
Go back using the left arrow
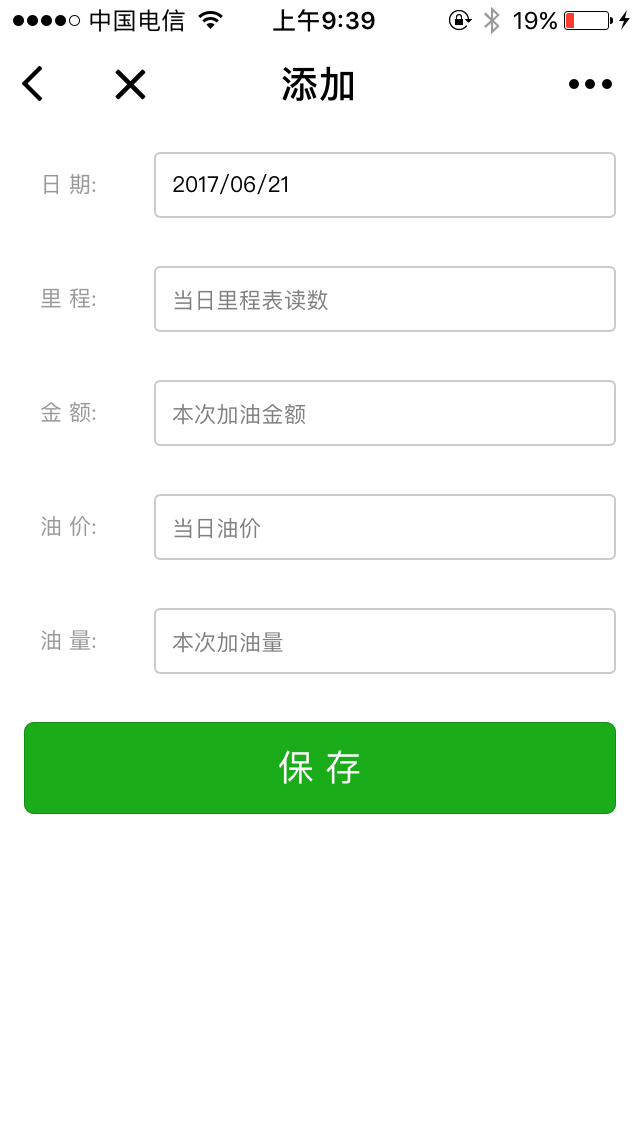32,83
